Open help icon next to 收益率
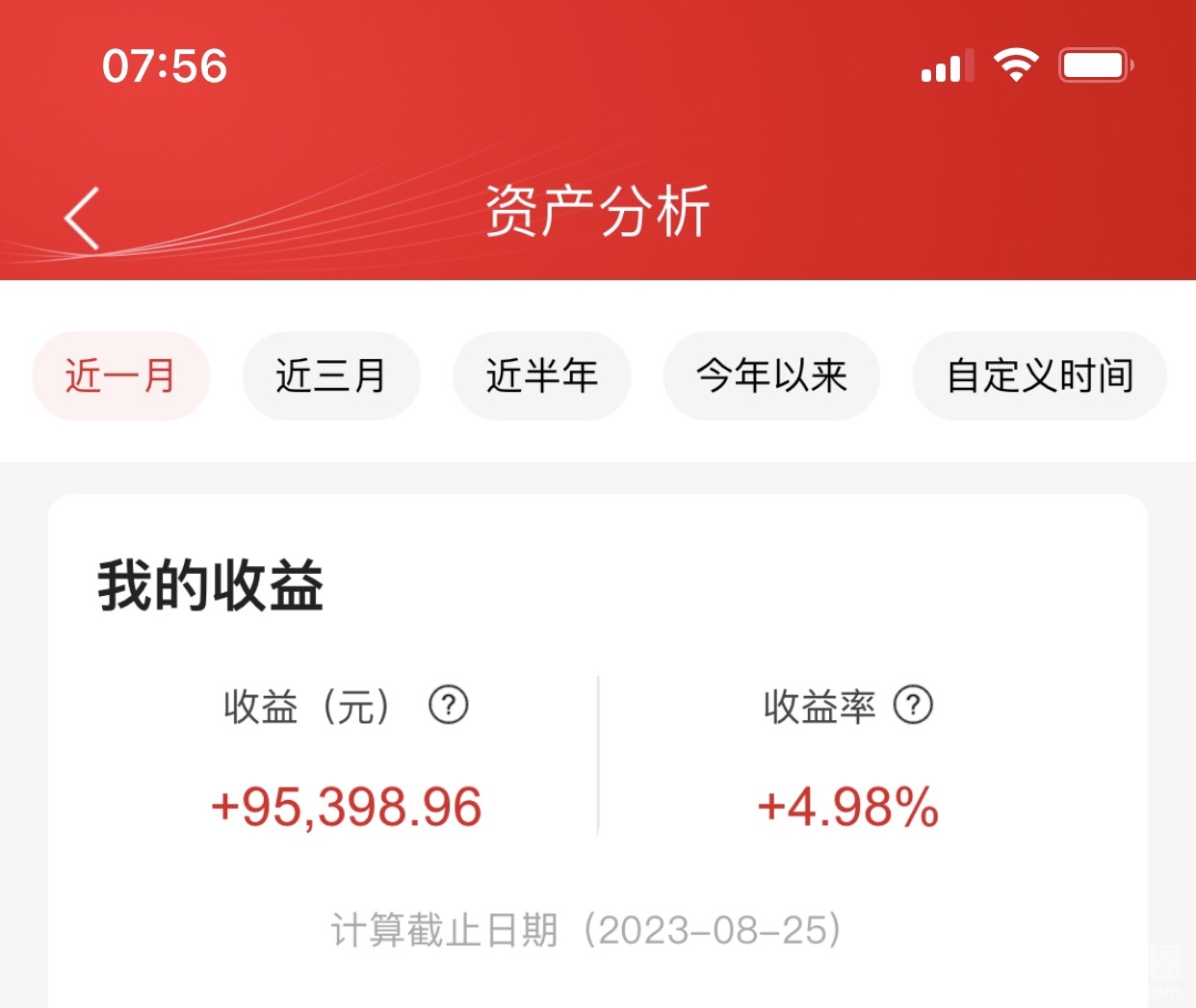This screenshot has width=1196, height=1008. pos(913,705)
